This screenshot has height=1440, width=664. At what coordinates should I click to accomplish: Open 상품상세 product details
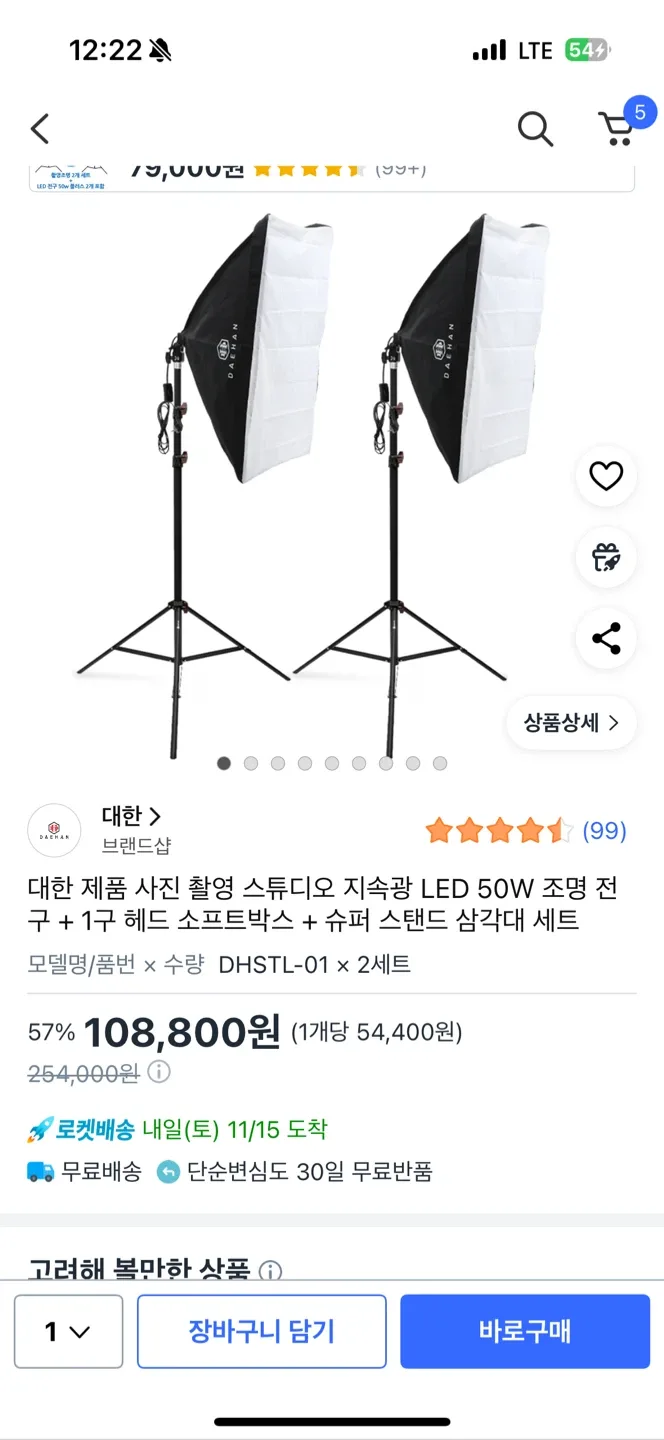[571, 723]
